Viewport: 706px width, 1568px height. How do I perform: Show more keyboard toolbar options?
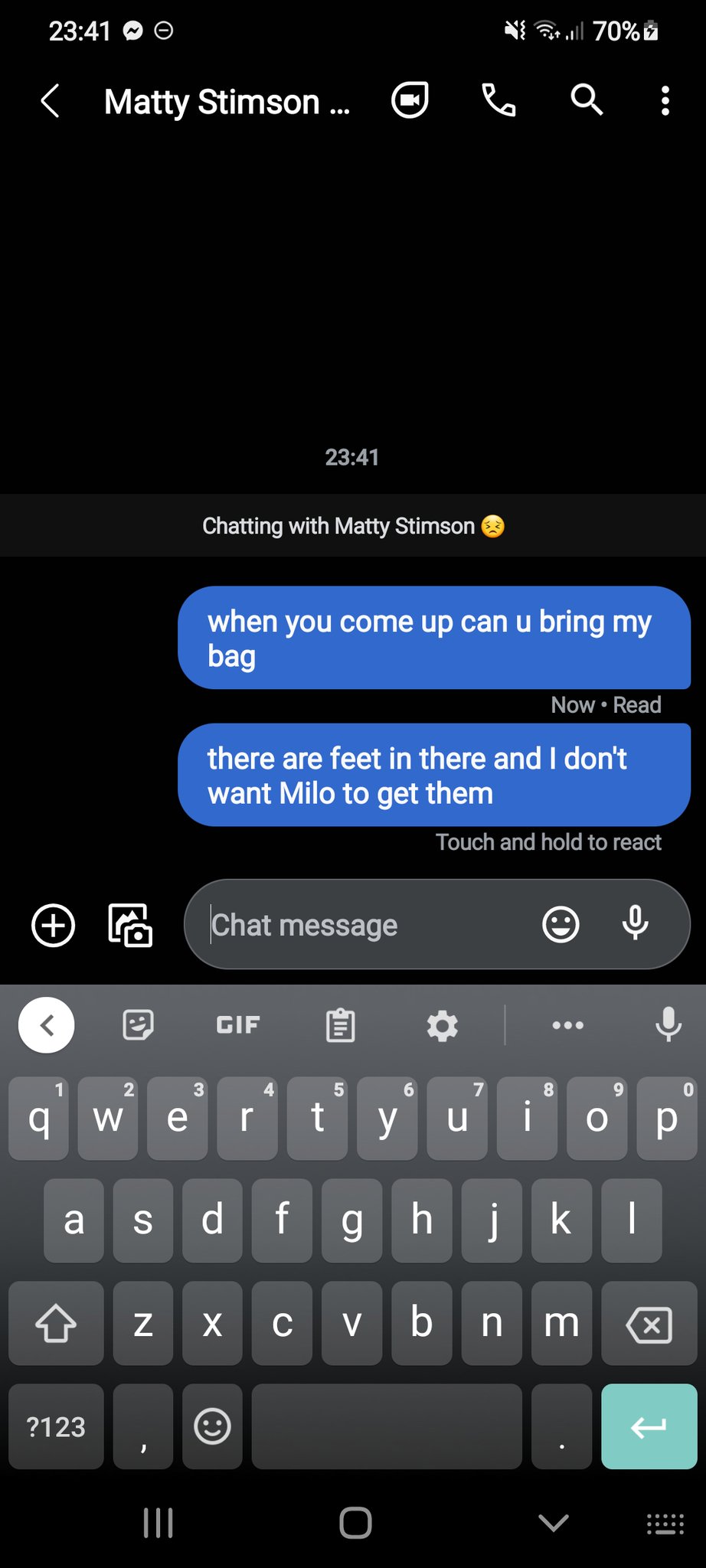568,1025
